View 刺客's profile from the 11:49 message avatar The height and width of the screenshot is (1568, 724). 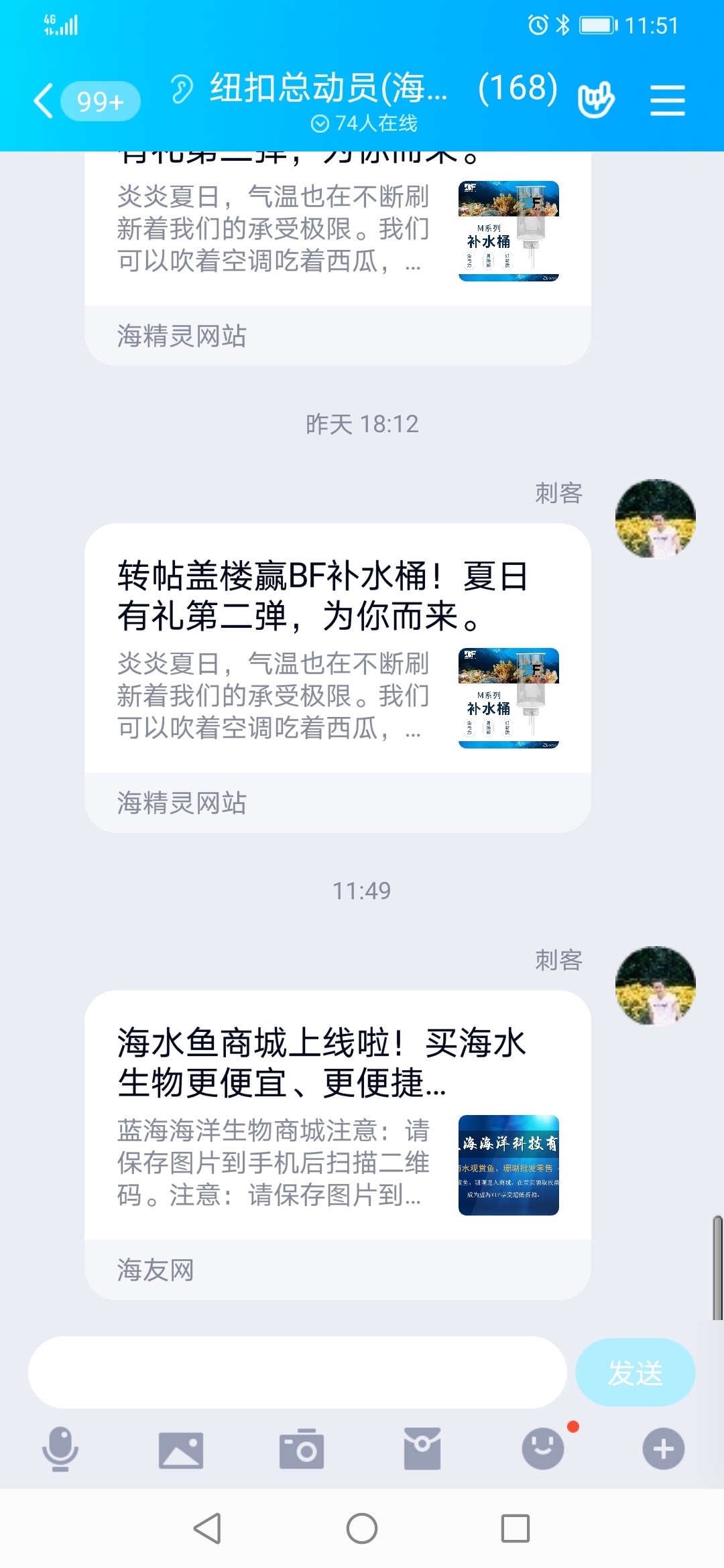[x=655, y=986]
